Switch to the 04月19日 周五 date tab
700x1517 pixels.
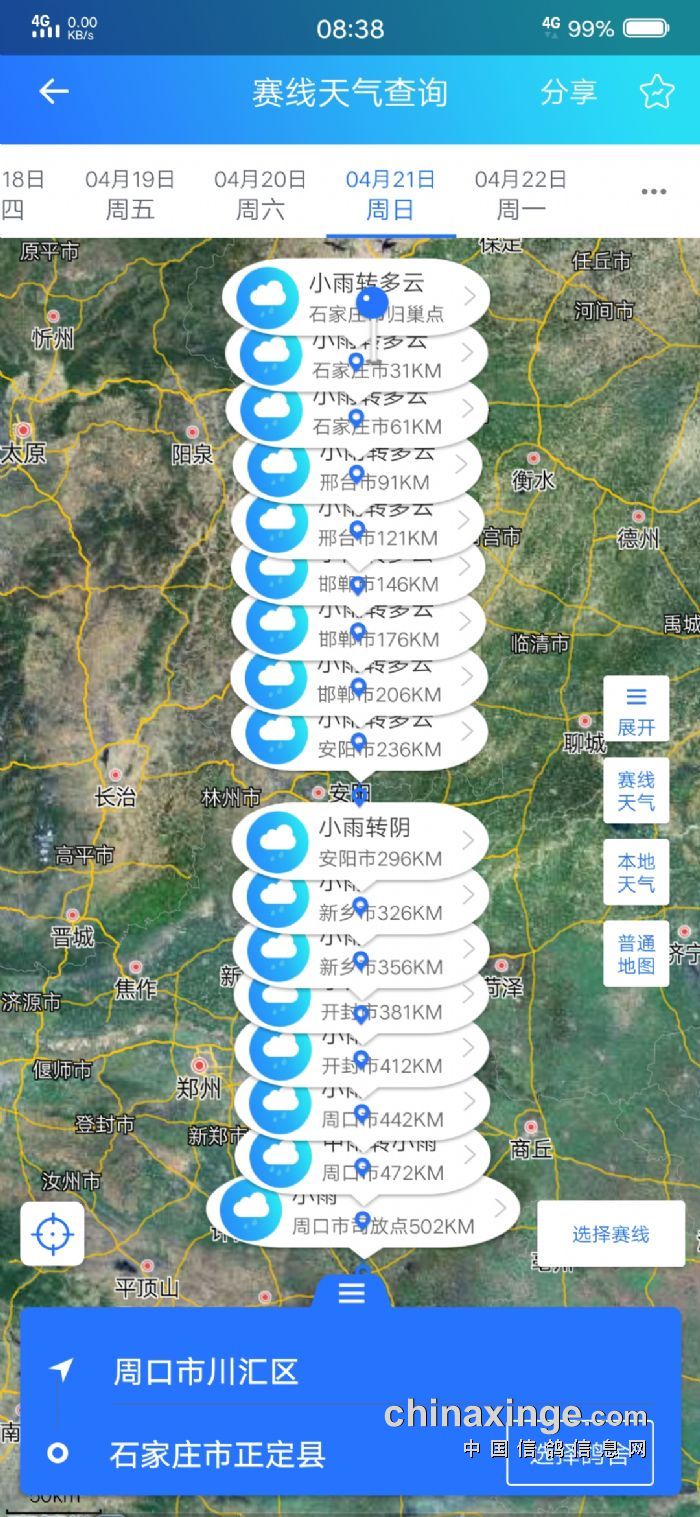click(x=130, y=194)
